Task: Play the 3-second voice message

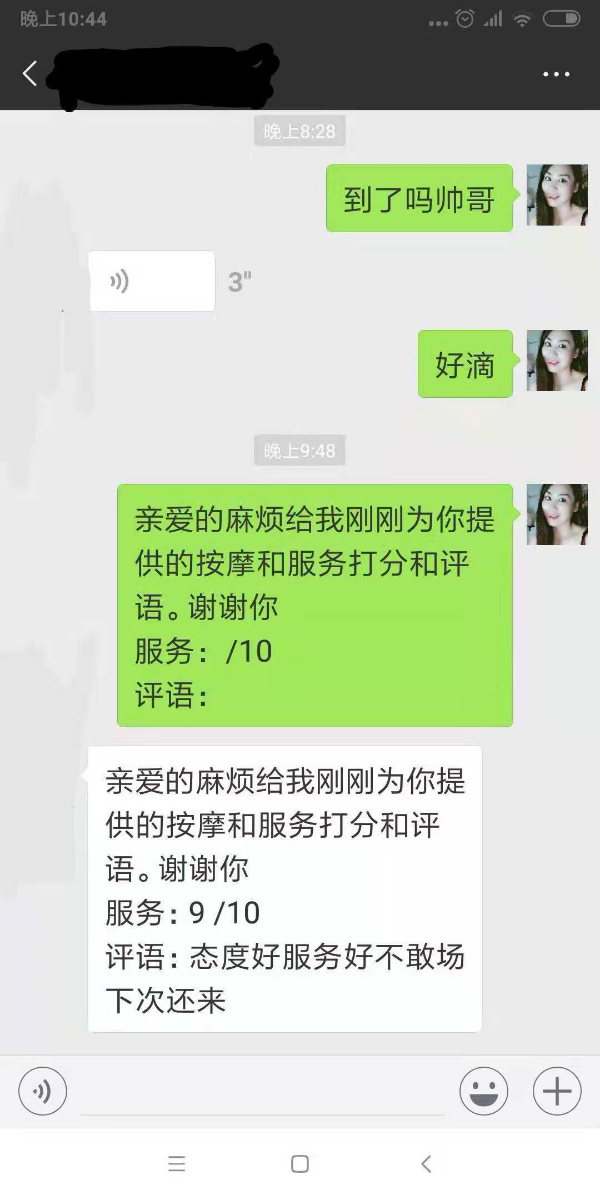Action: 152,281
